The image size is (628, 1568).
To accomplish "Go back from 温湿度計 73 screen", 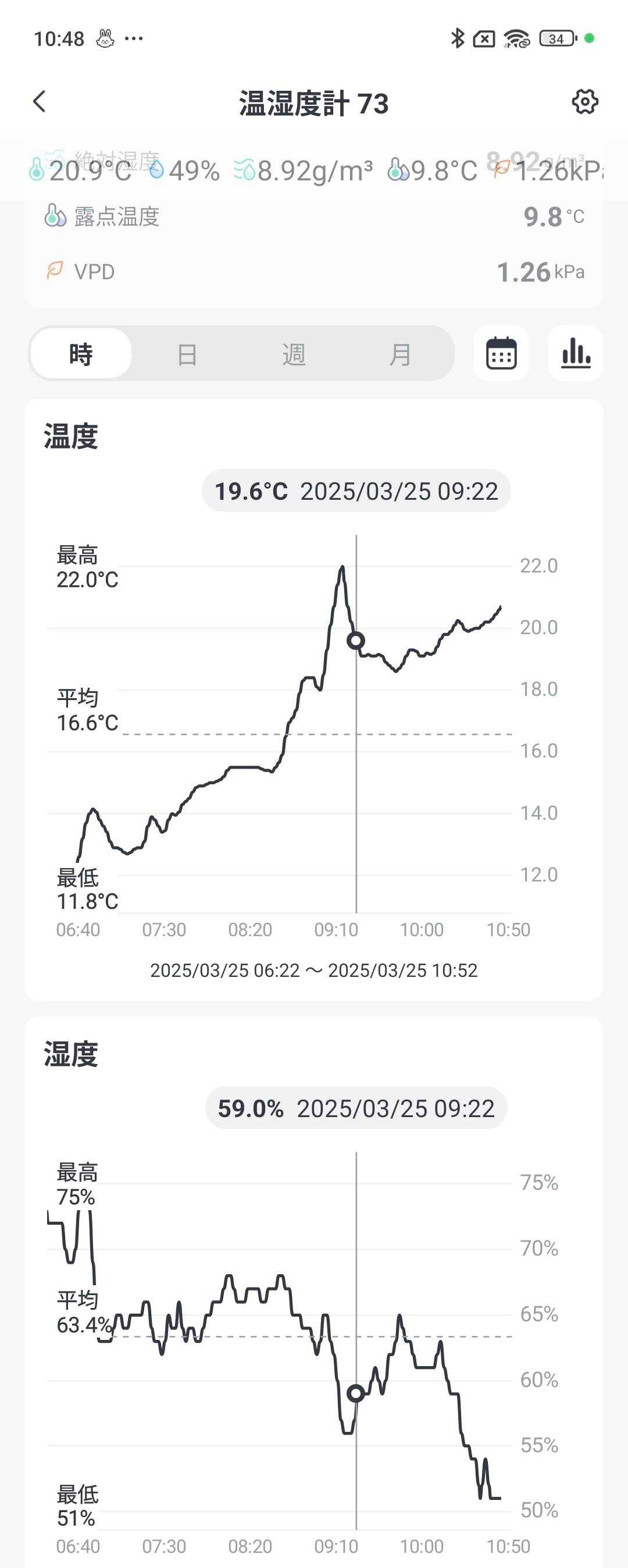I will [x=40, y=102].
